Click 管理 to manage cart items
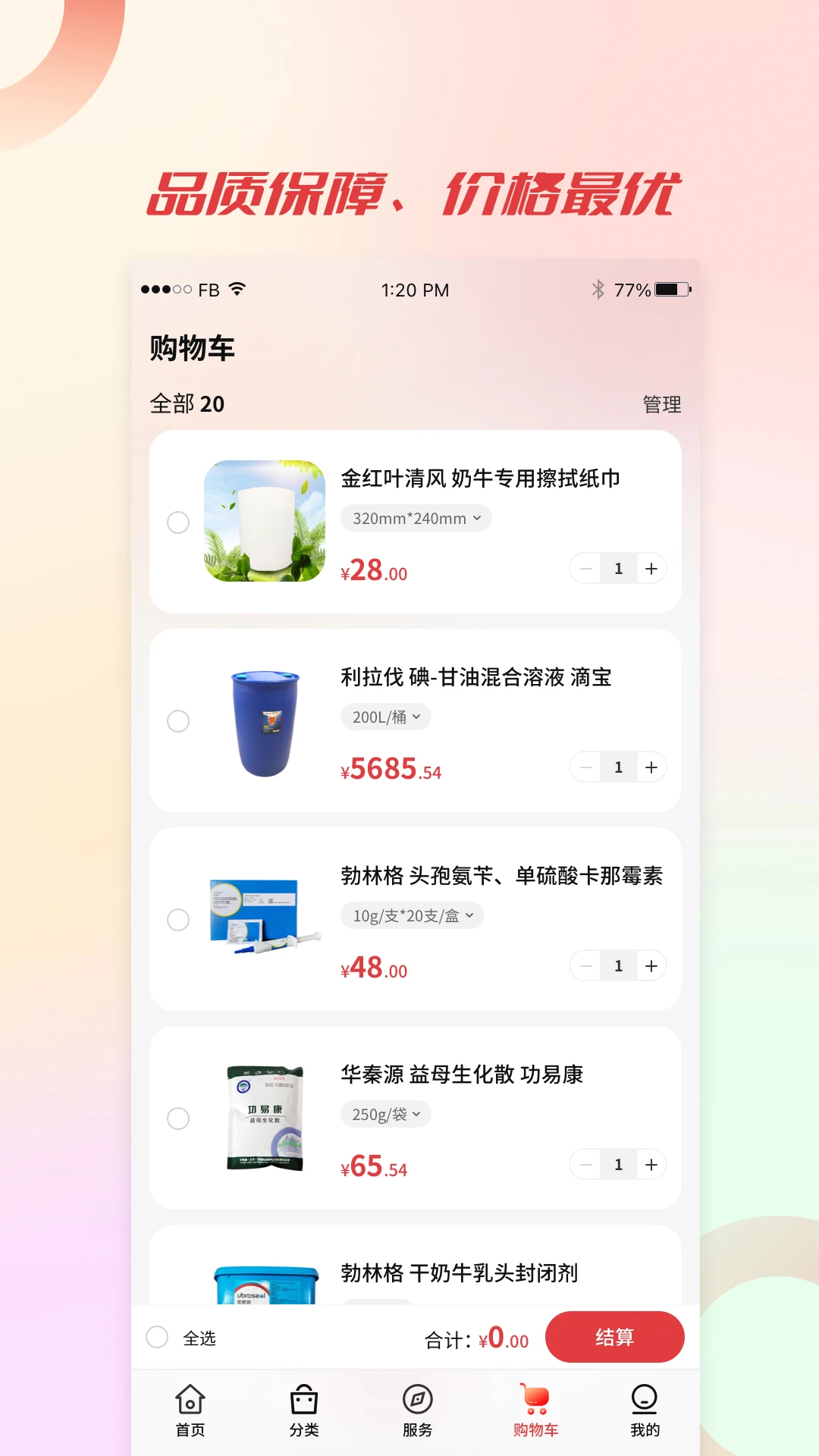This screenshot has width=819, height=1456. coord(661,404)
